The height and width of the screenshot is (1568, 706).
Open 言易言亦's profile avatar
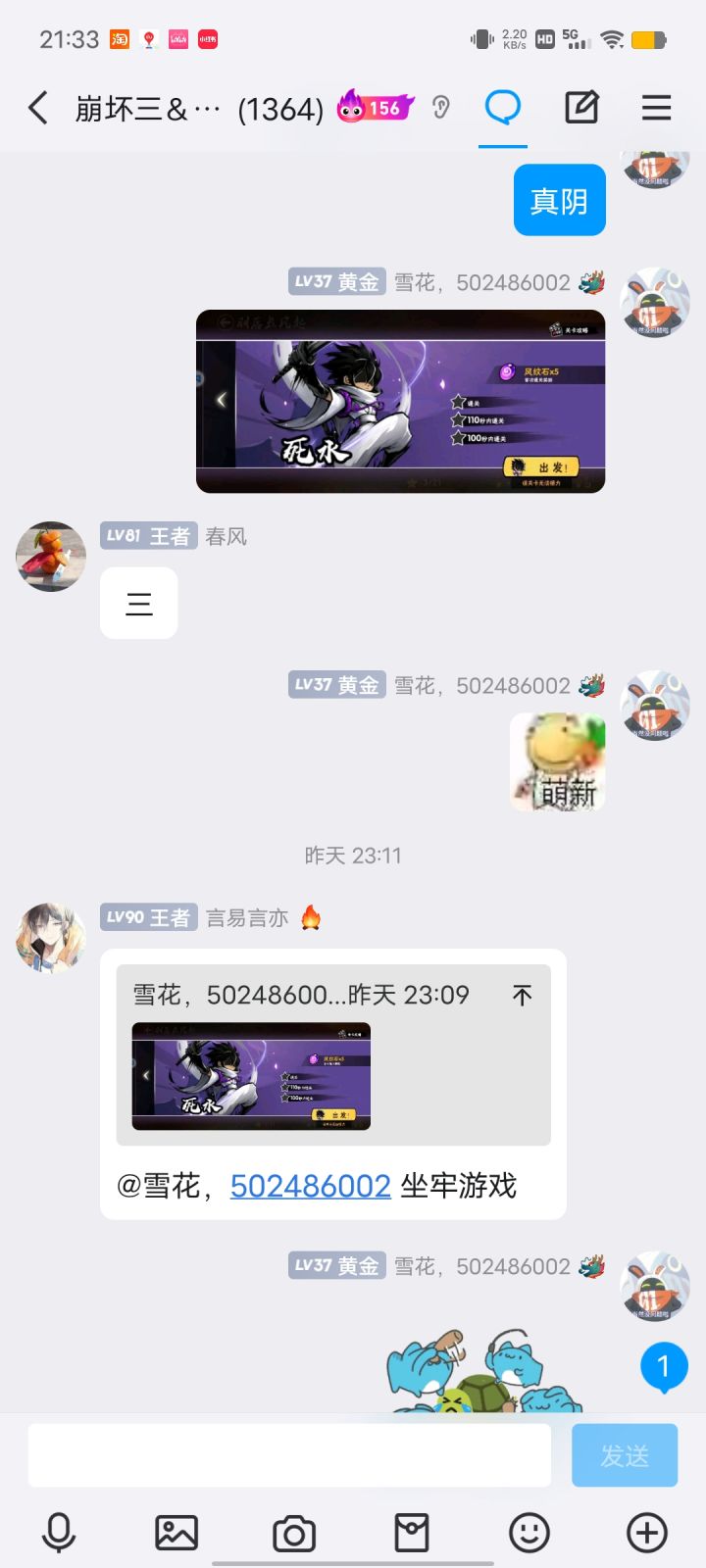point(50,937)
